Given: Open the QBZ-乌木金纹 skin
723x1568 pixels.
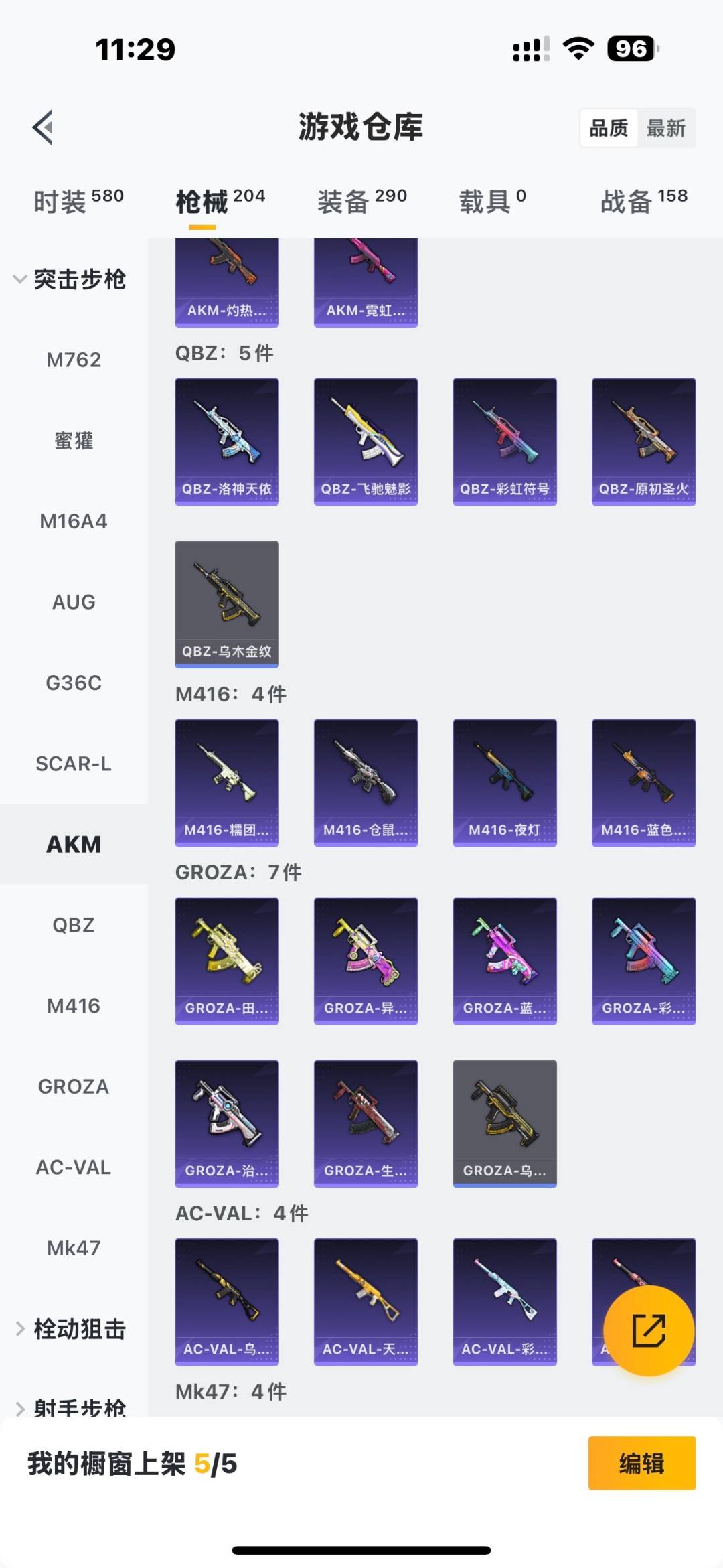Looking at the screenshot, I should (227, 603).
